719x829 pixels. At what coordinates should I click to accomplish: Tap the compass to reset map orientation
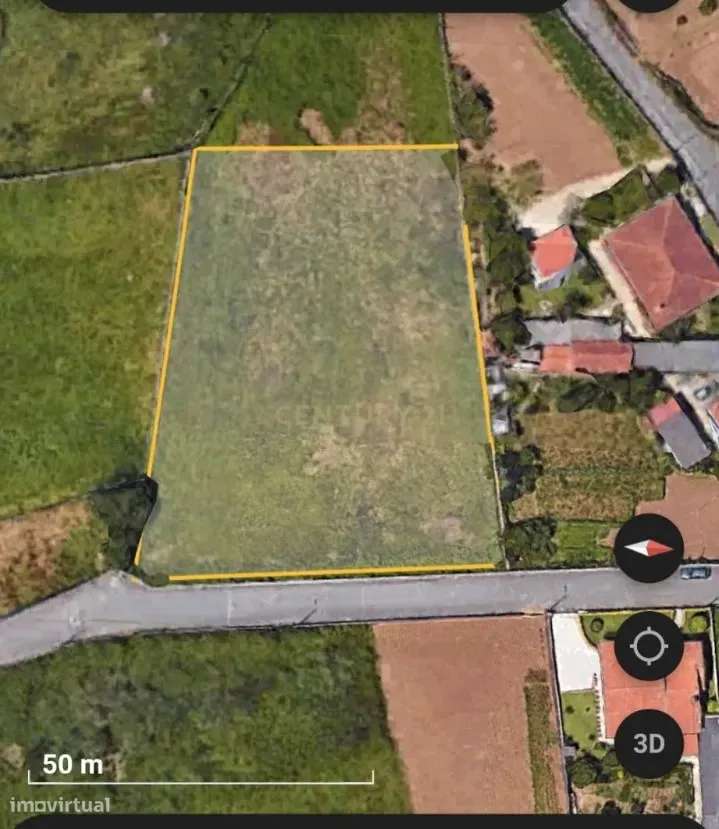tap(648, 548)
